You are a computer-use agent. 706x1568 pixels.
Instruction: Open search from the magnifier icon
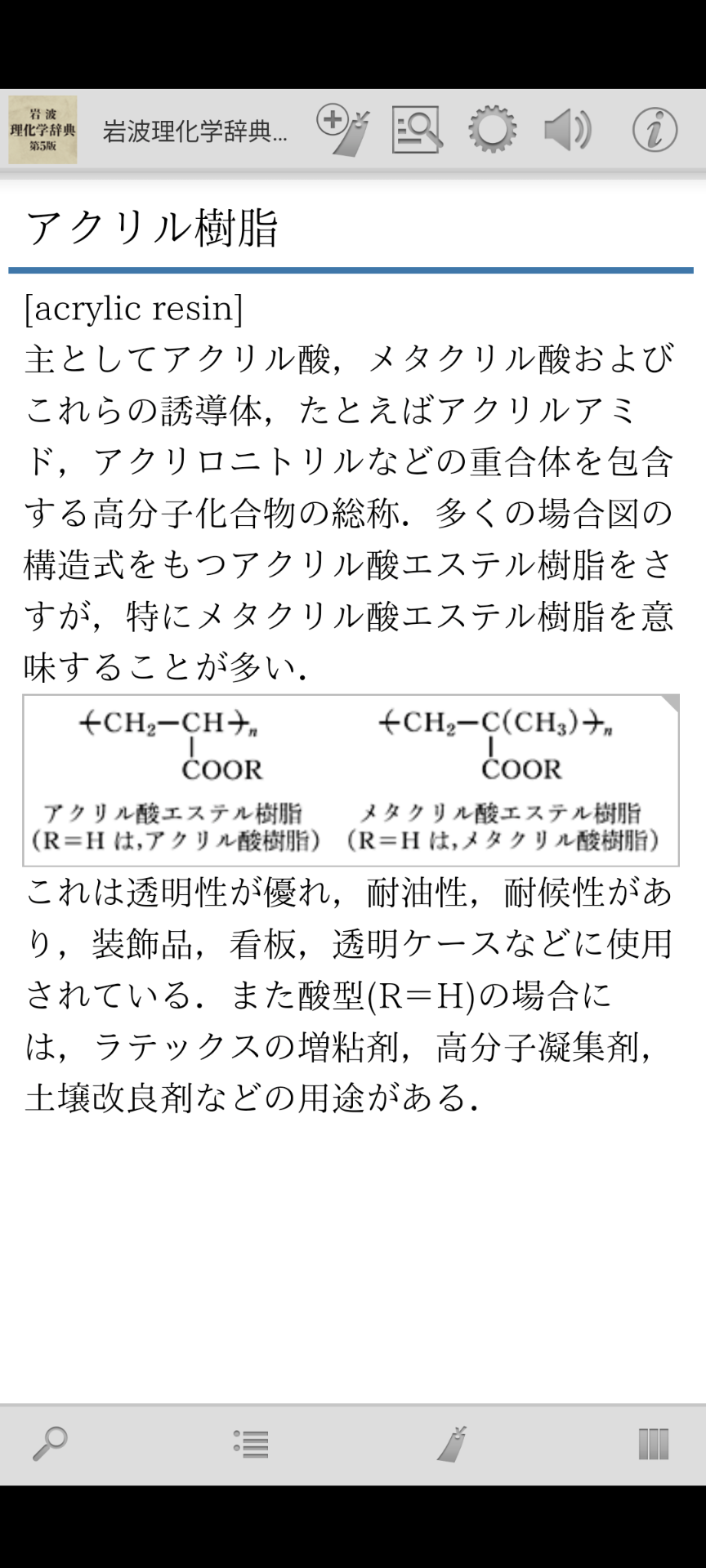(50, 1444)
